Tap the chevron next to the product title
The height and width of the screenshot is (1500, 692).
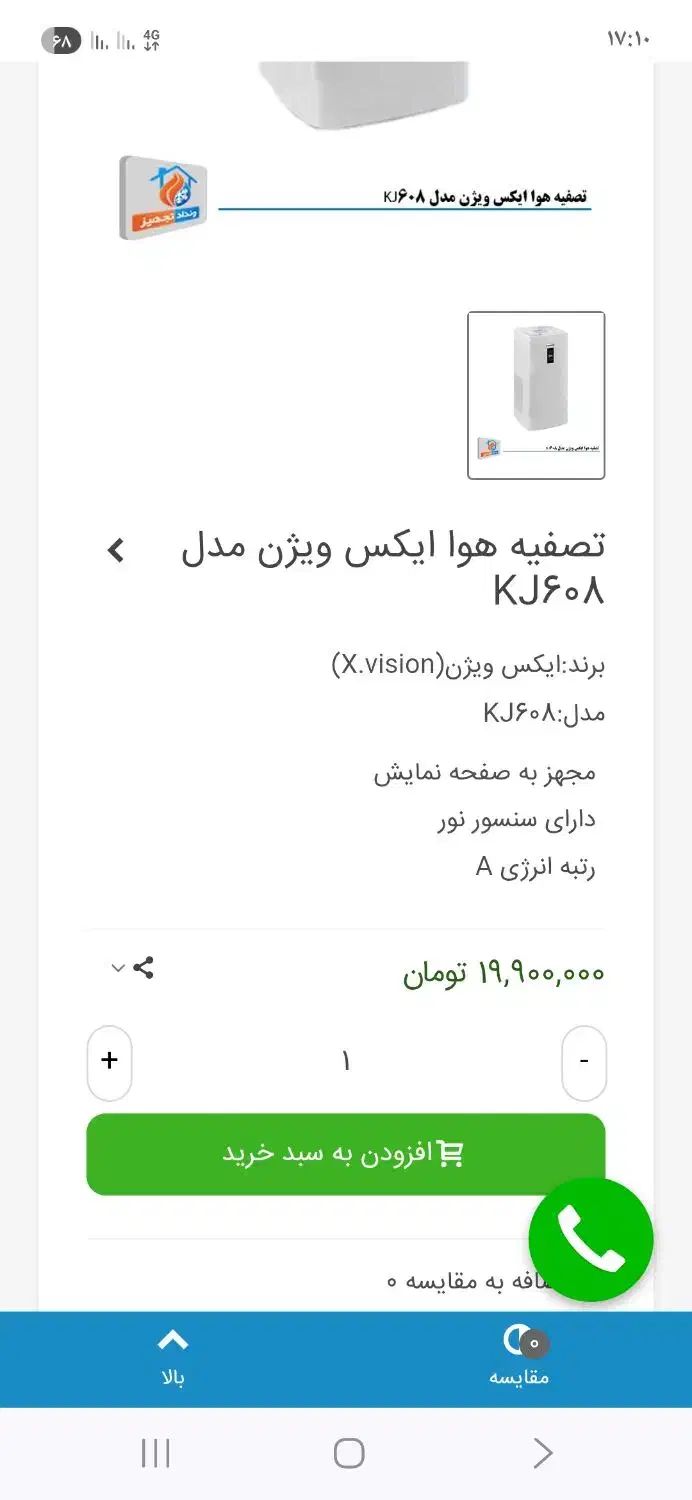coord(116,550)
